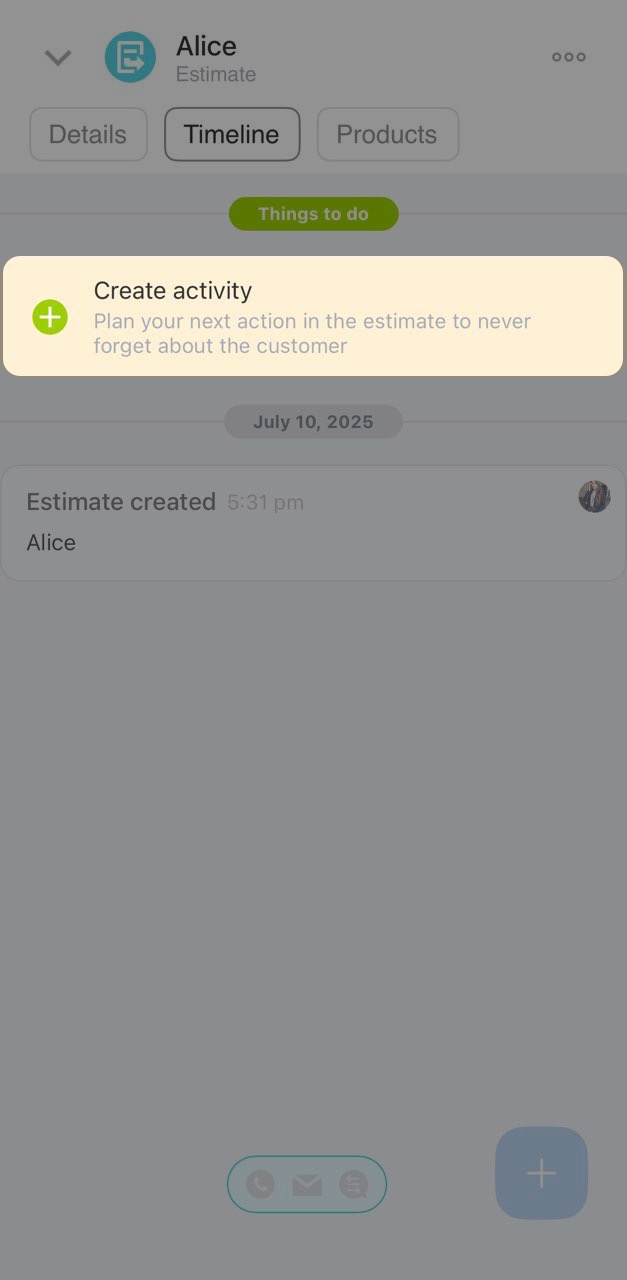The image size is (627, 1280).
Task: Open the Estimate created entry for Alice
Action: [x=312, y=522]
